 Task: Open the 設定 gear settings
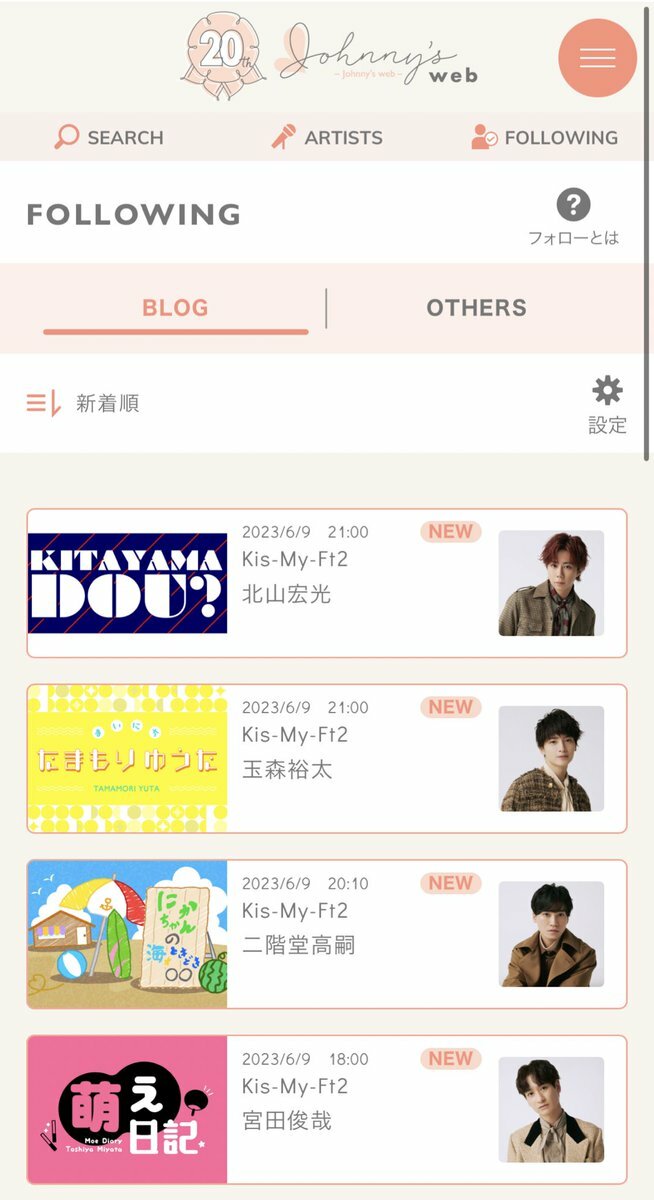[x=607, y=404]
